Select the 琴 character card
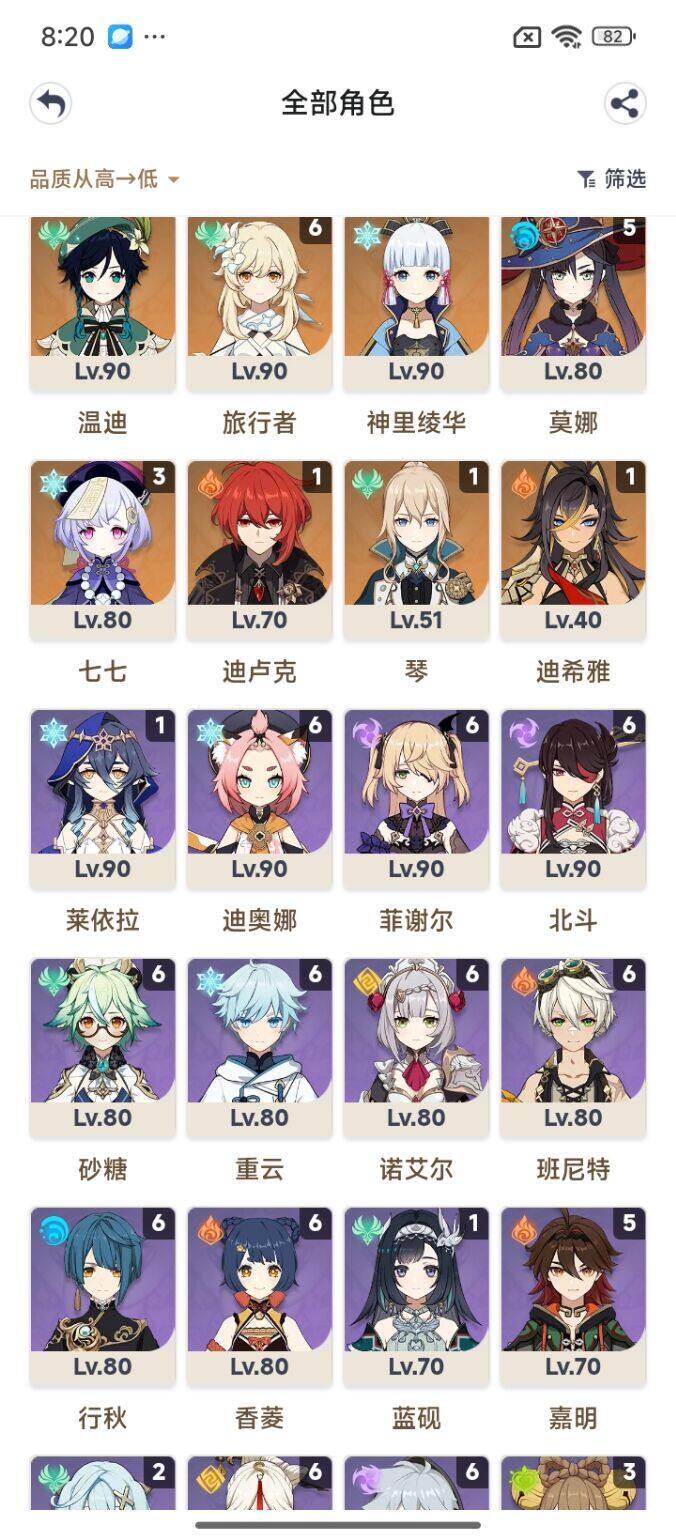Image resolution: width=676 pixels, height=1540 pixels. pos(416,550)
